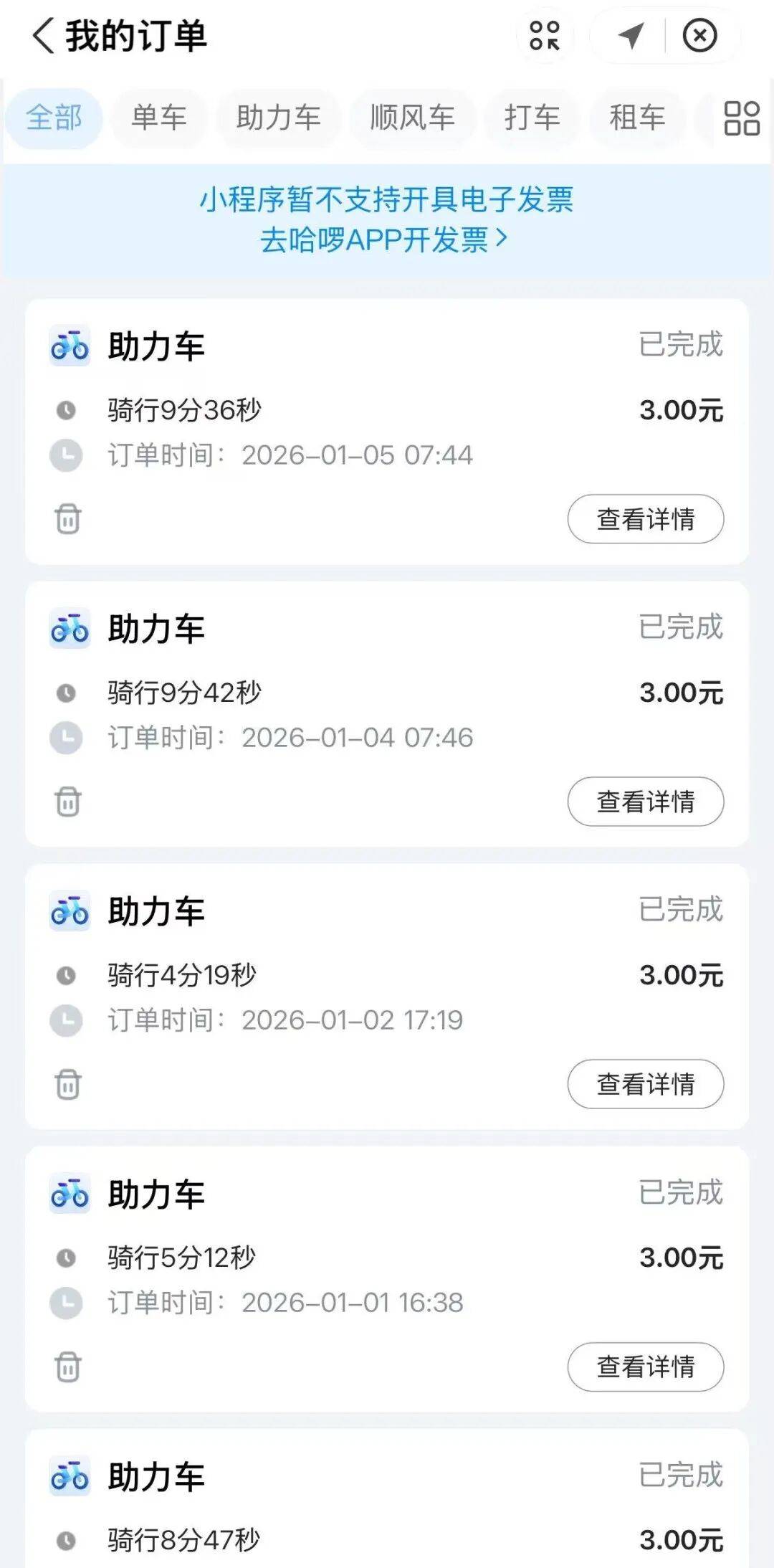Switch to the 单车 tab
The width and height of the screenshot is (774, 1568).
tap(158, 117)
